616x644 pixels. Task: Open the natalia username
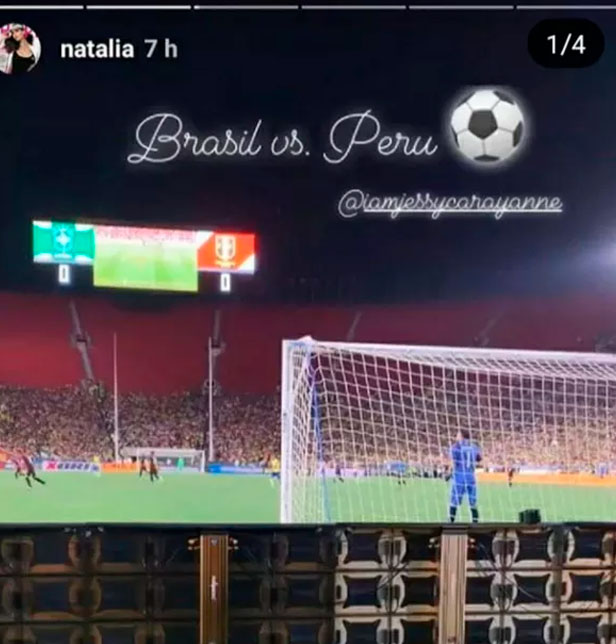click(x=96, y=50)
